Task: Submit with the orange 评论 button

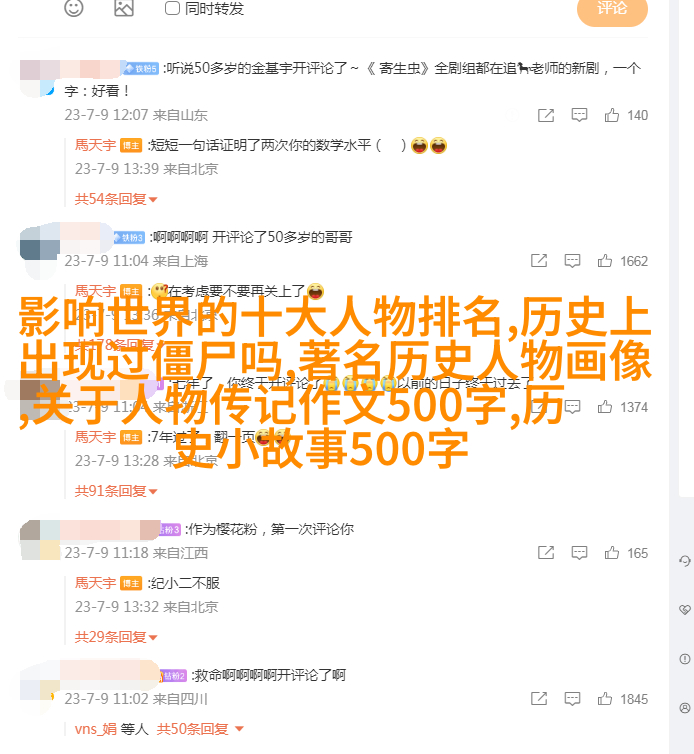Action: [x=612, y=9]
